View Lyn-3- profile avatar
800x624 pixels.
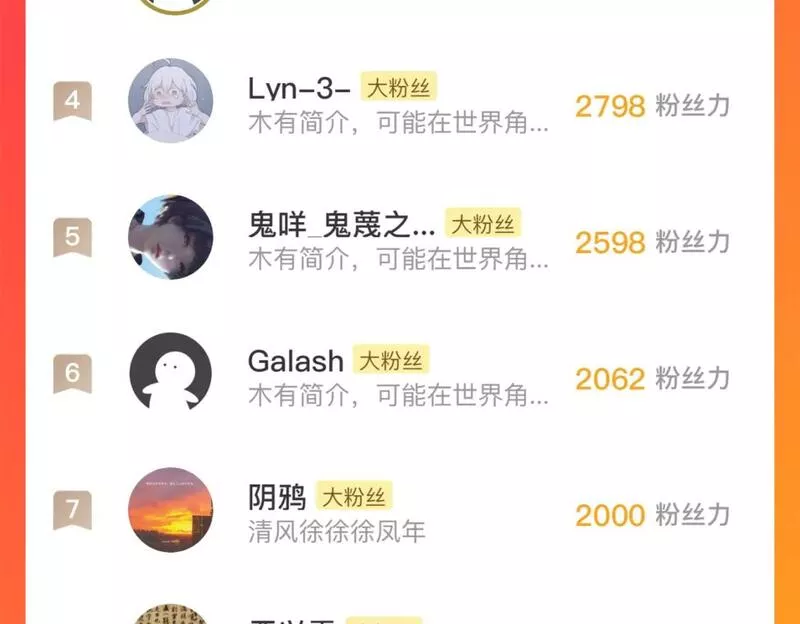[171, 101]
